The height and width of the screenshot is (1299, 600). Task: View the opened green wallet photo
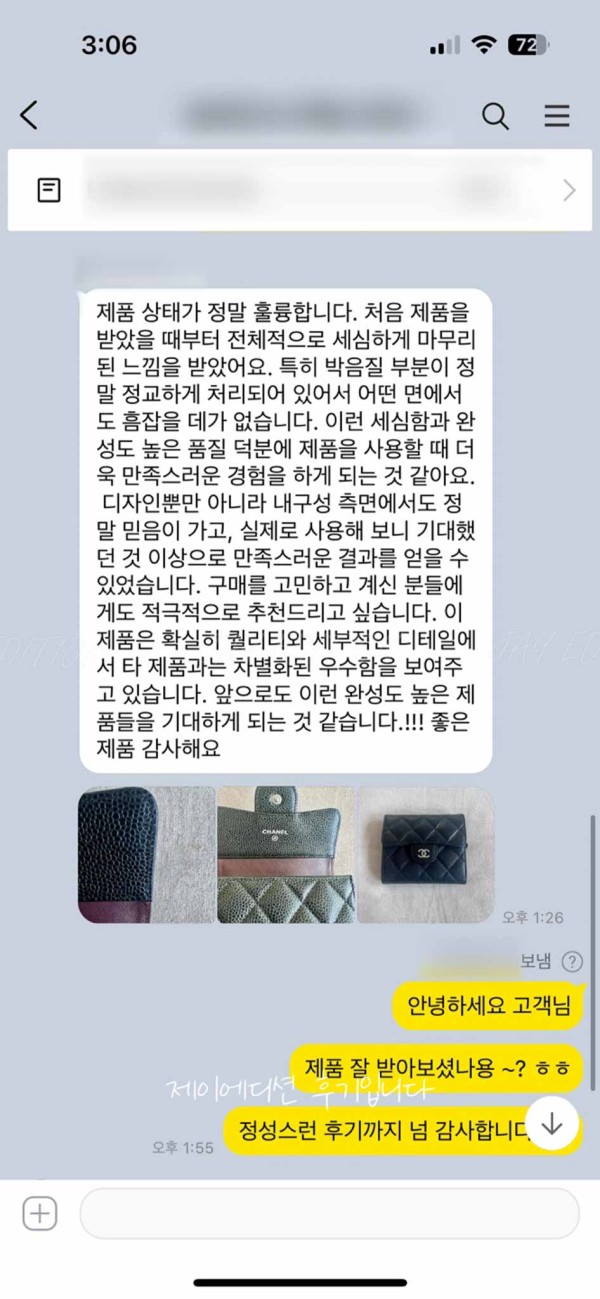point(286,855)
